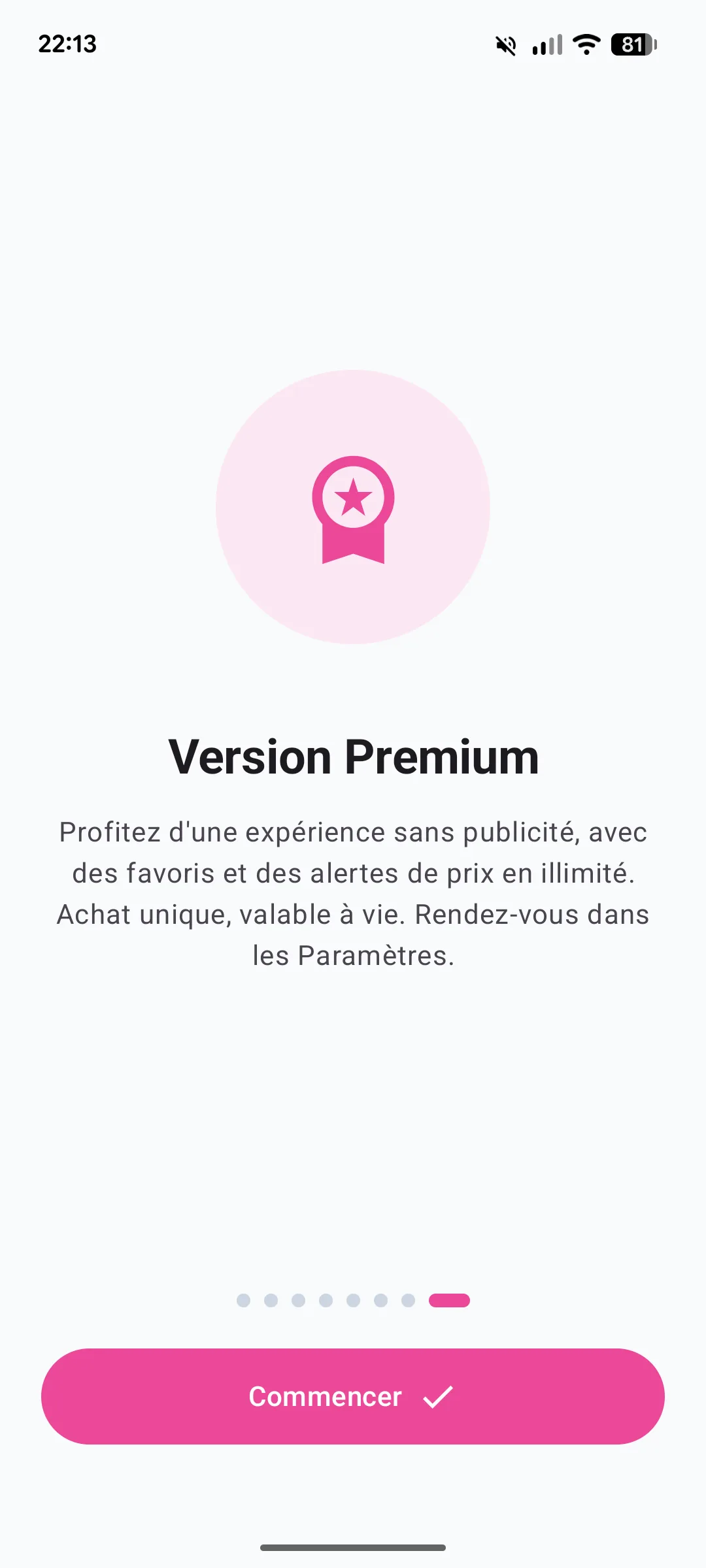Tap the cellular signal bars icon

[546, 44]
